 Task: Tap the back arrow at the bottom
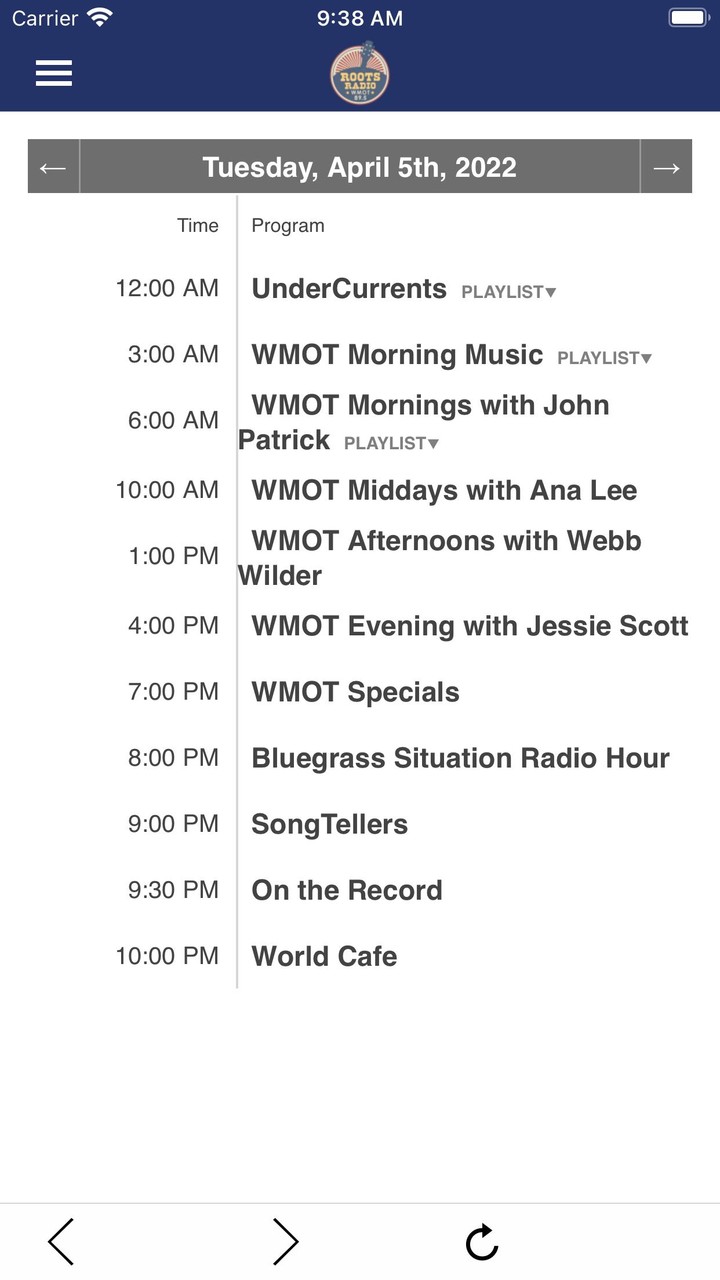click(x=60, y=1242)
